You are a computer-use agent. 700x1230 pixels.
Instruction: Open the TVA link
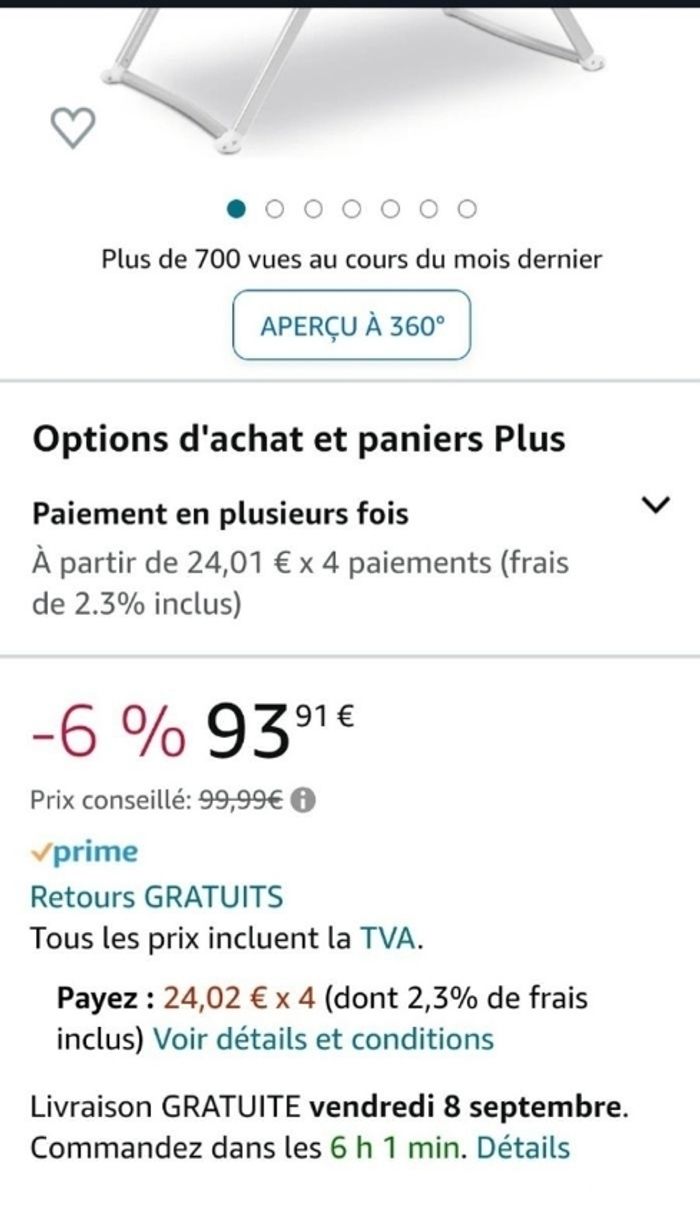[x=384, y=939]
